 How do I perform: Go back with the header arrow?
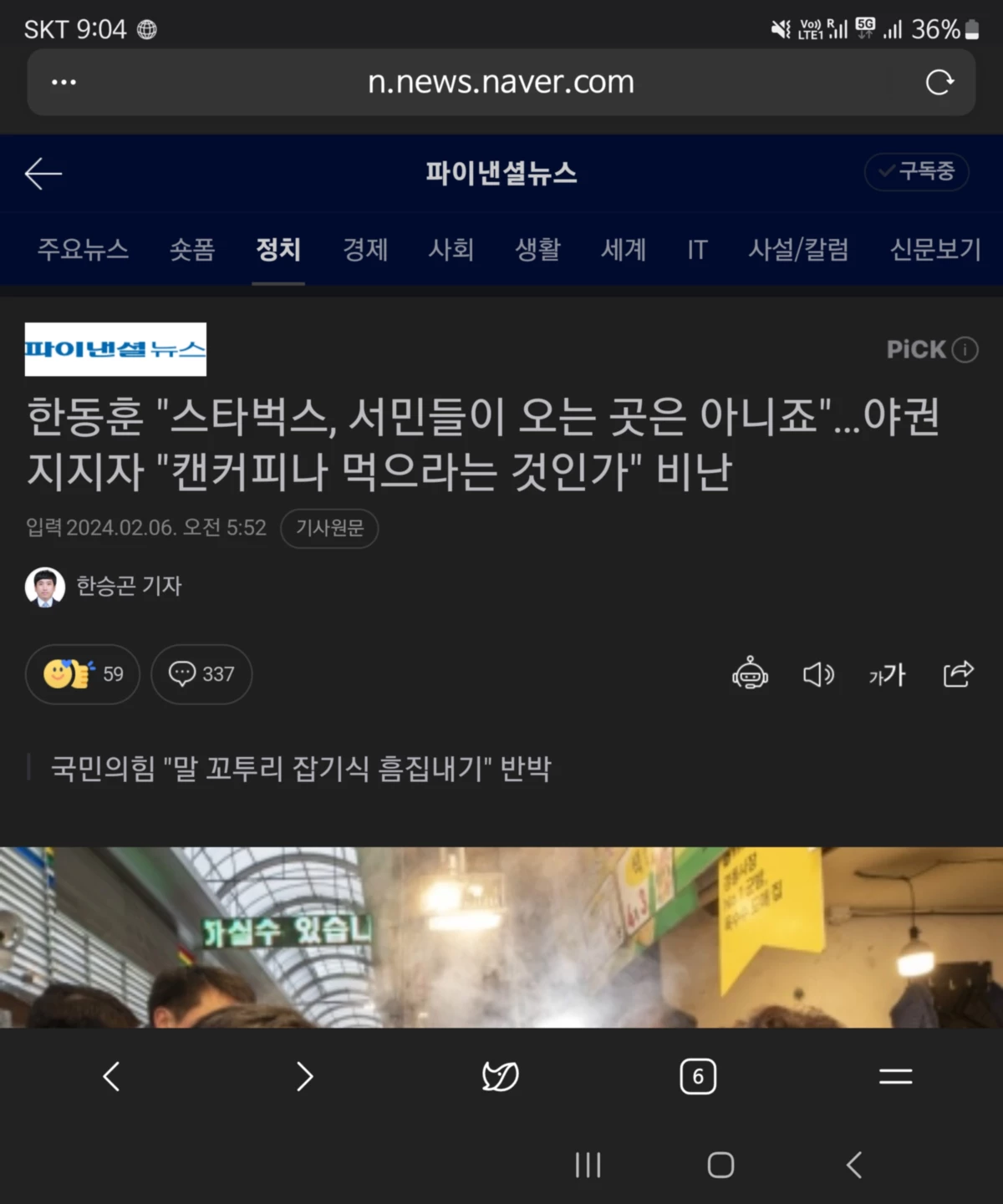click(43, 174)
